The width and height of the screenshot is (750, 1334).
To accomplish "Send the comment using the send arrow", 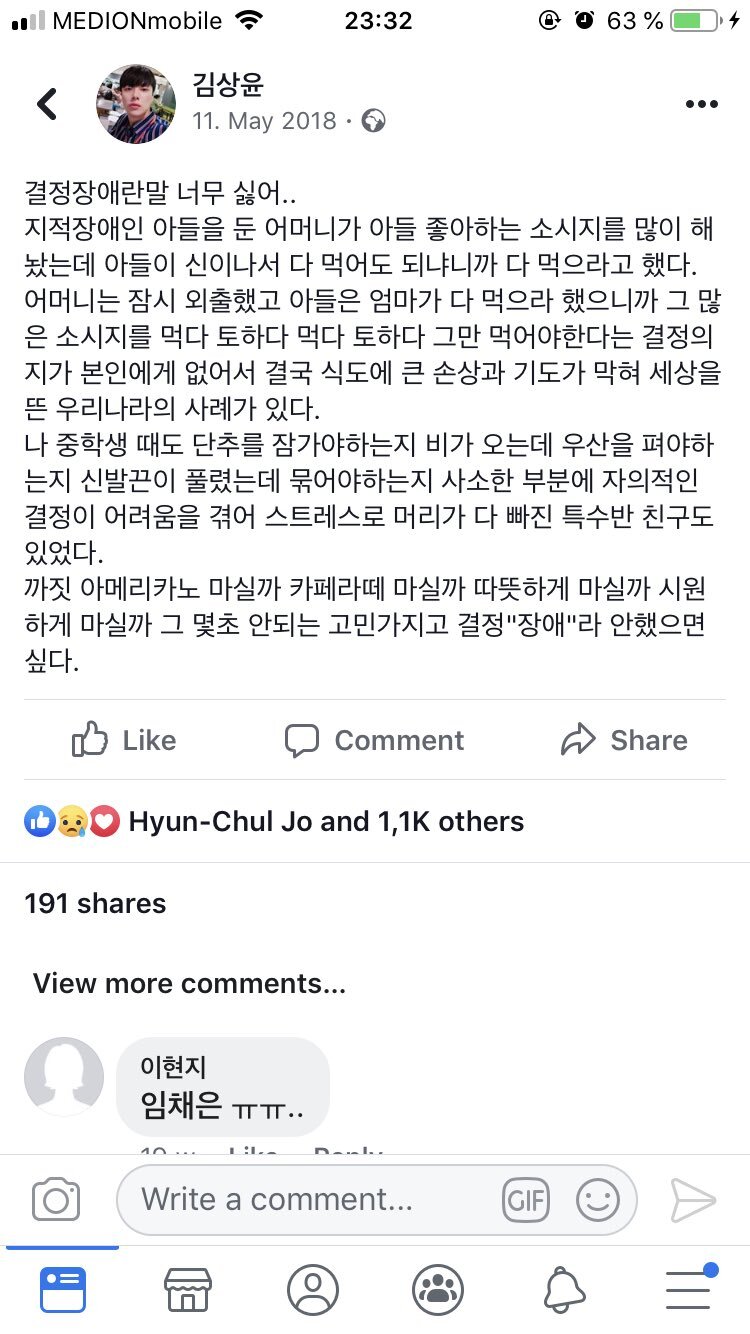I will (695, 1199).
